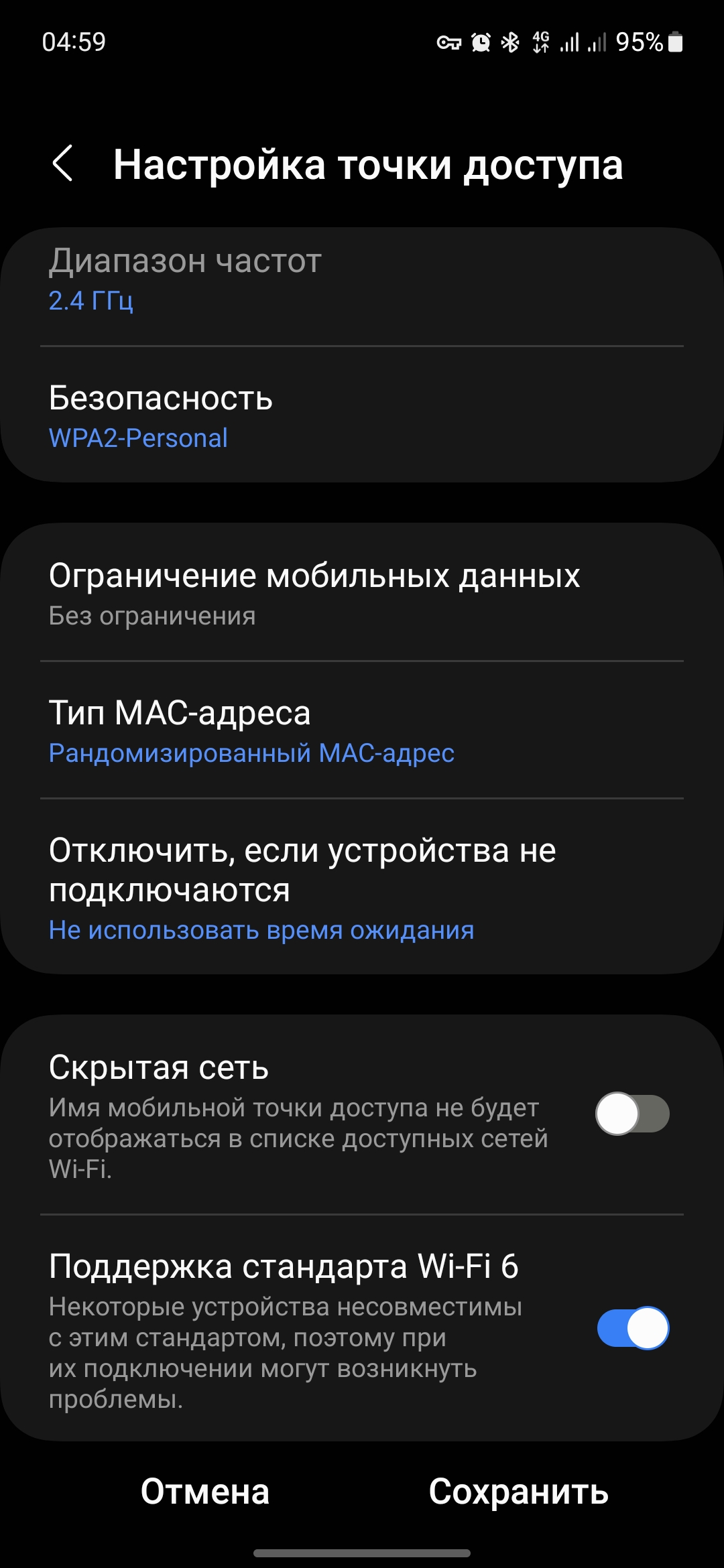Screen dimensions: 724x1568
Task: Tap the Отмена button
Action: (205, 1492)
